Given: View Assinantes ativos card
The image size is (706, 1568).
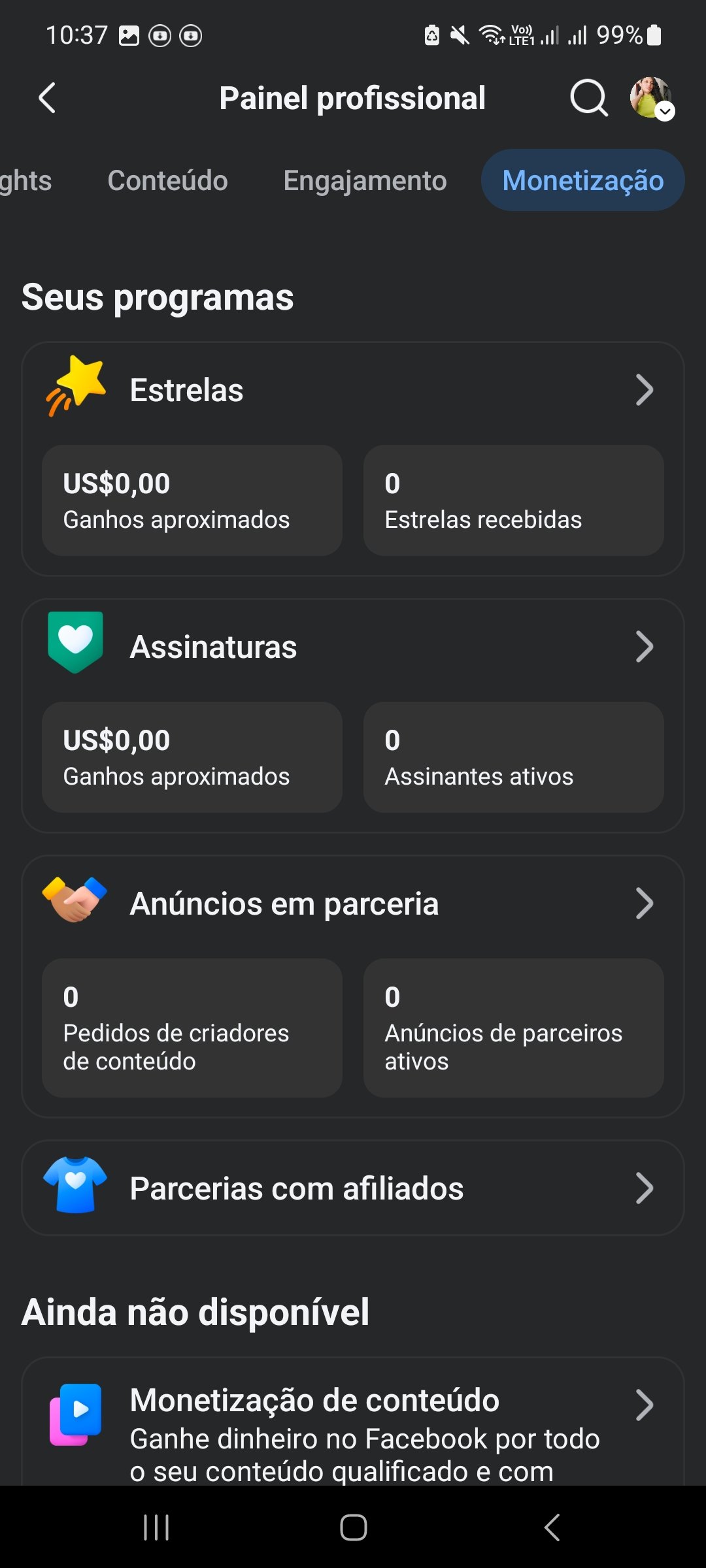Looking at the screenshot, I should [x=513, y=757].
